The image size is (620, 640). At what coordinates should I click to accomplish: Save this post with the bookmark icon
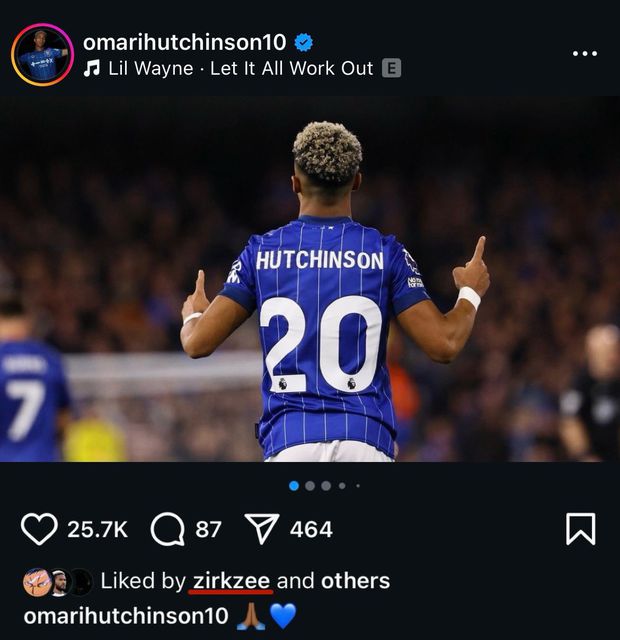point(580,529)
